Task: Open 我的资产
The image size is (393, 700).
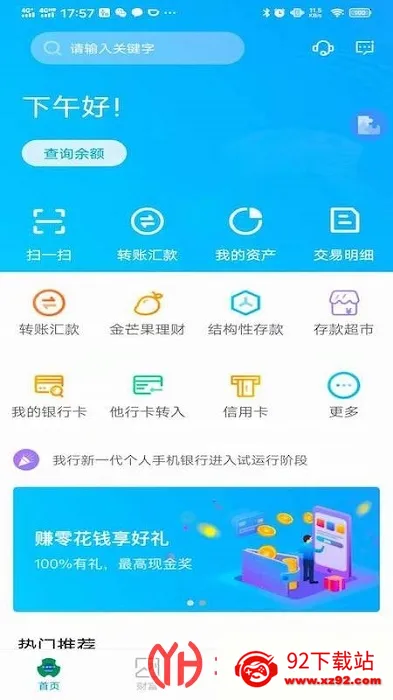Action: click(245, 234)
